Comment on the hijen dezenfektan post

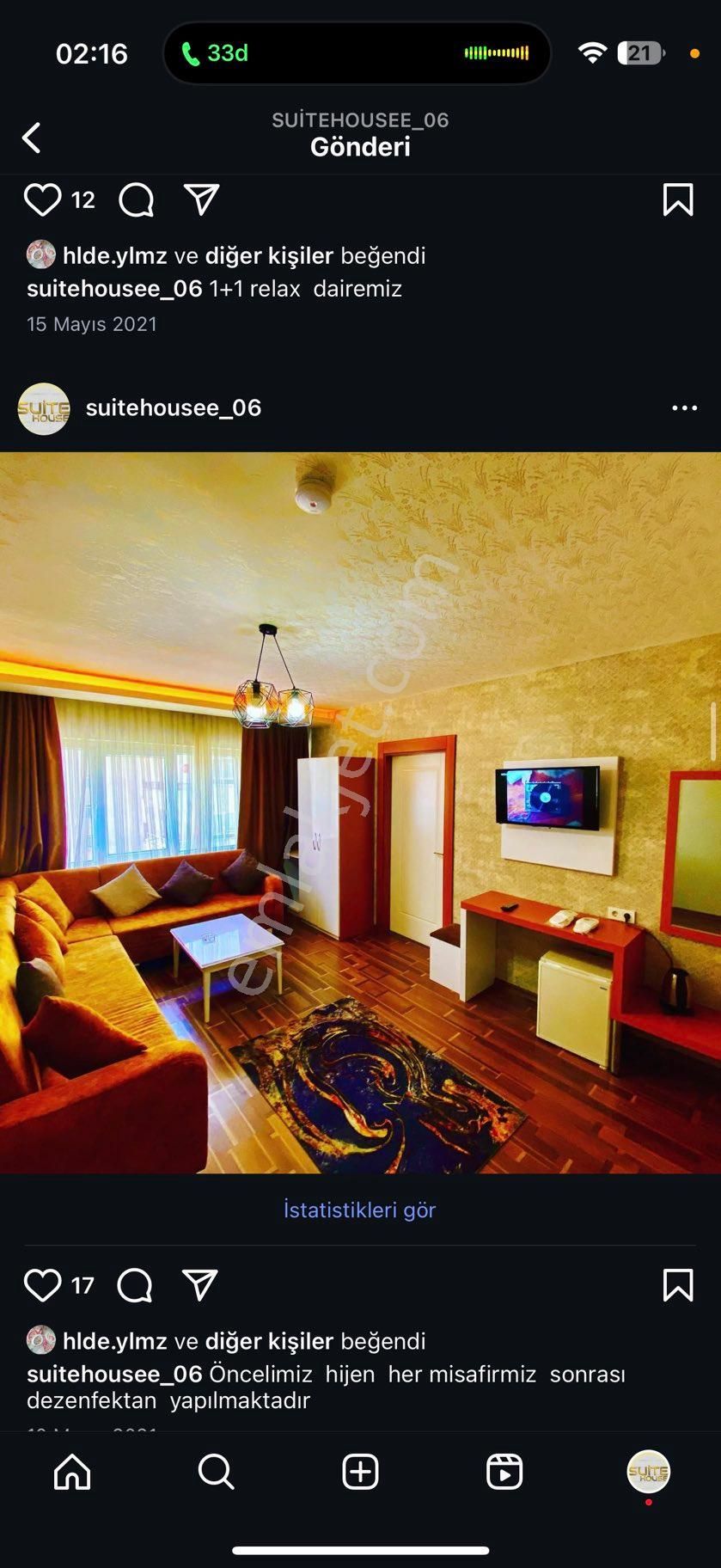[135, 1285]
